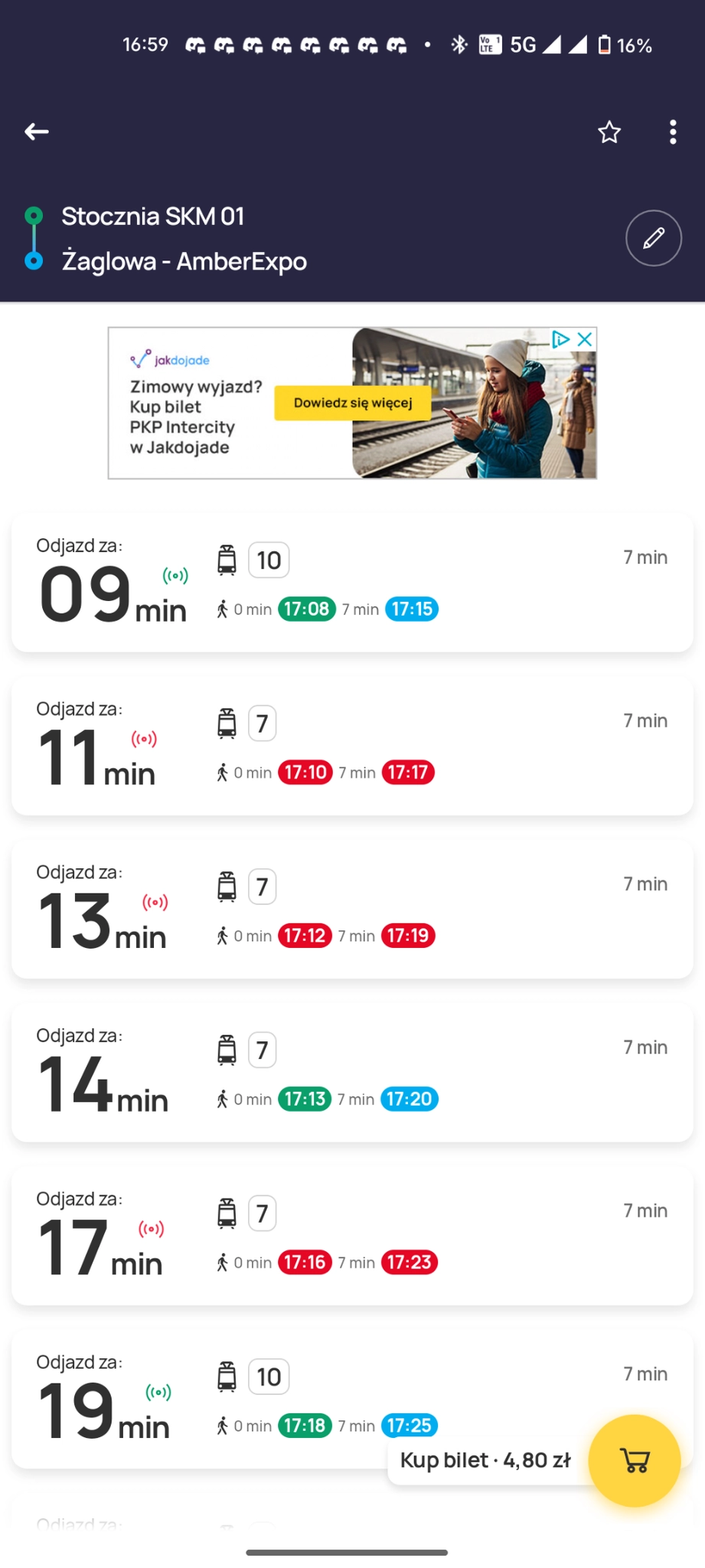The image size is (705, 1568).
Task: Open ad info via AdChoices icon
Action: pyautogui.click(x=560, y=339)
